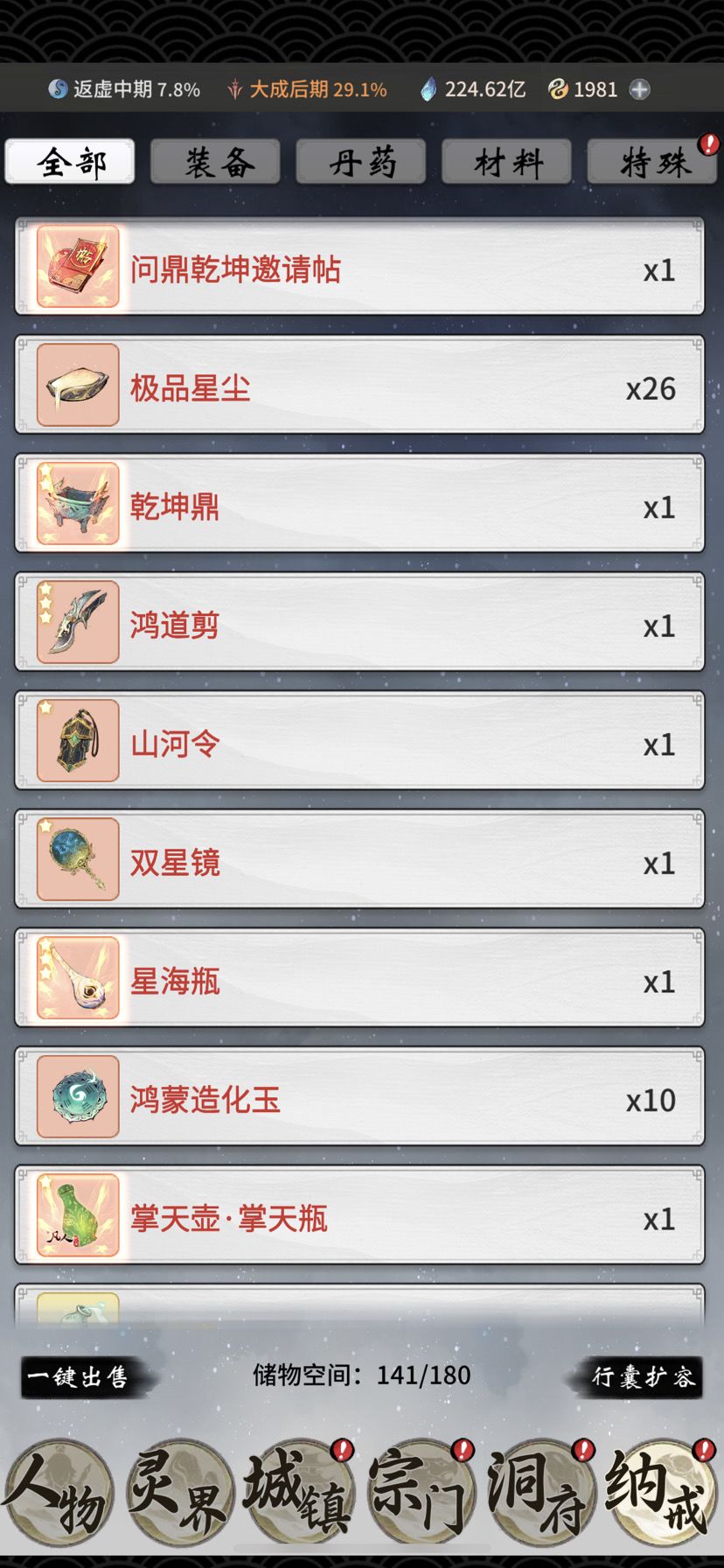This screenshot has width=724, height=1568.
Task: Tap the 乾坤鼎 cauldron icon
Action: [77, 503]
